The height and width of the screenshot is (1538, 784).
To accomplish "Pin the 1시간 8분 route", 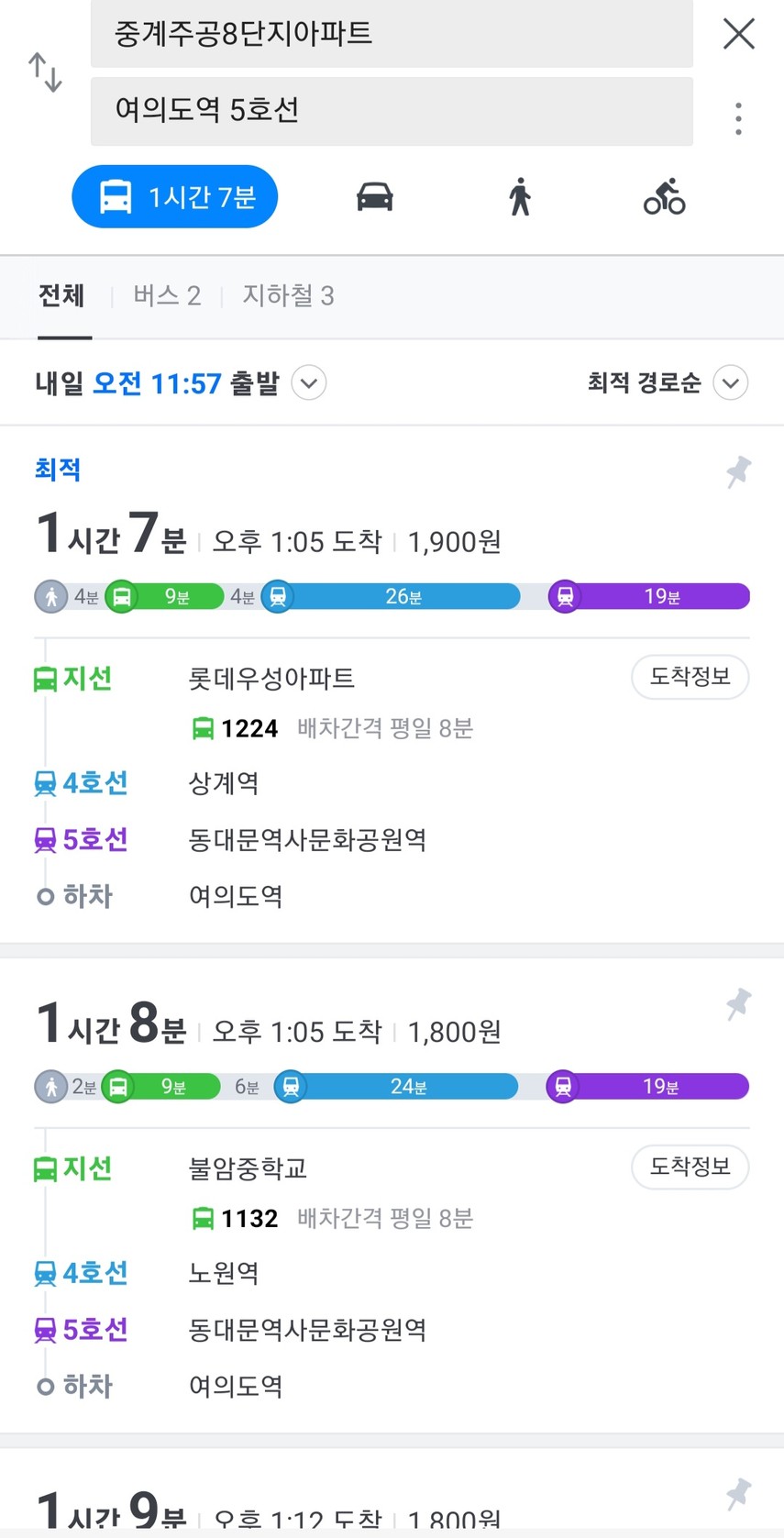I will click(x=738, y=1004).
